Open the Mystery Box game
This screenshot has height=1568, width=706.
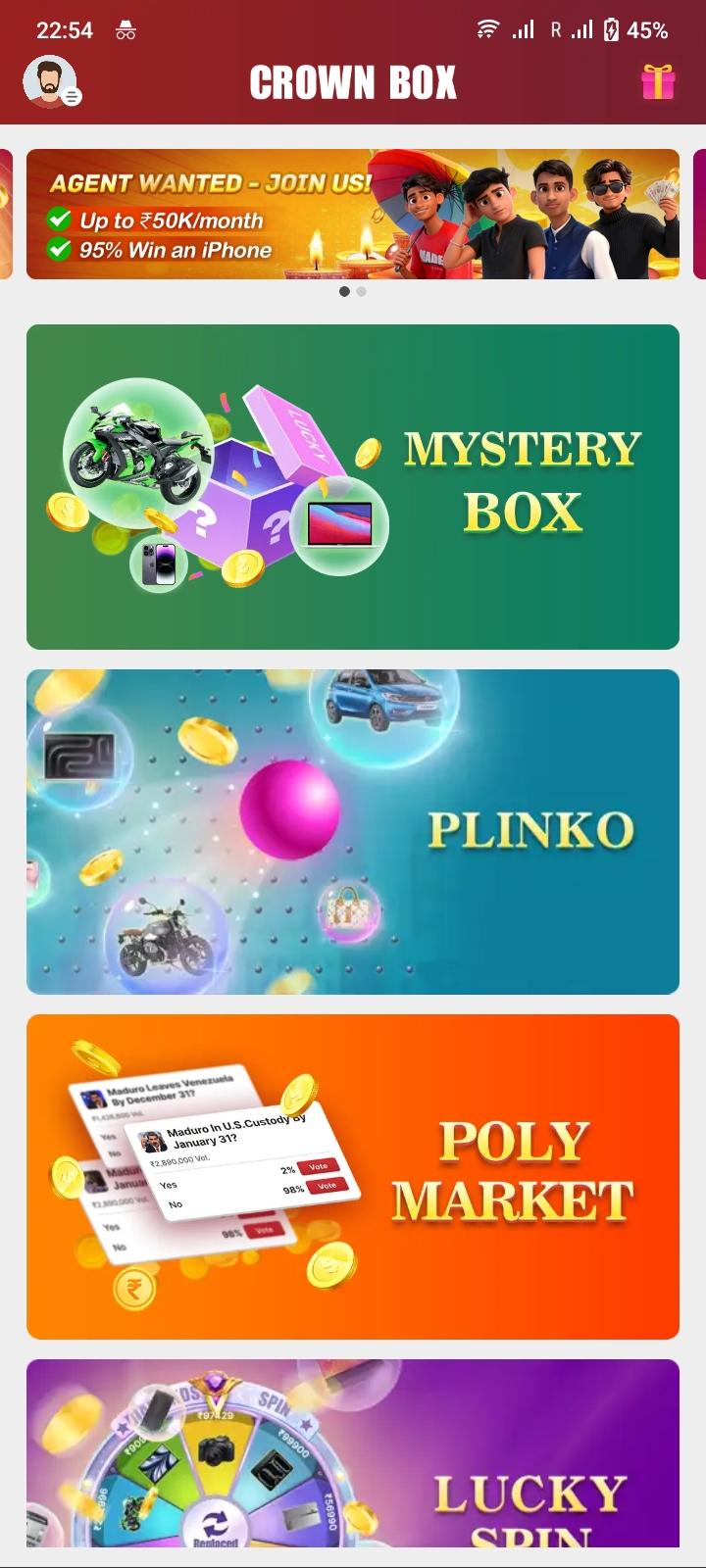352,486
